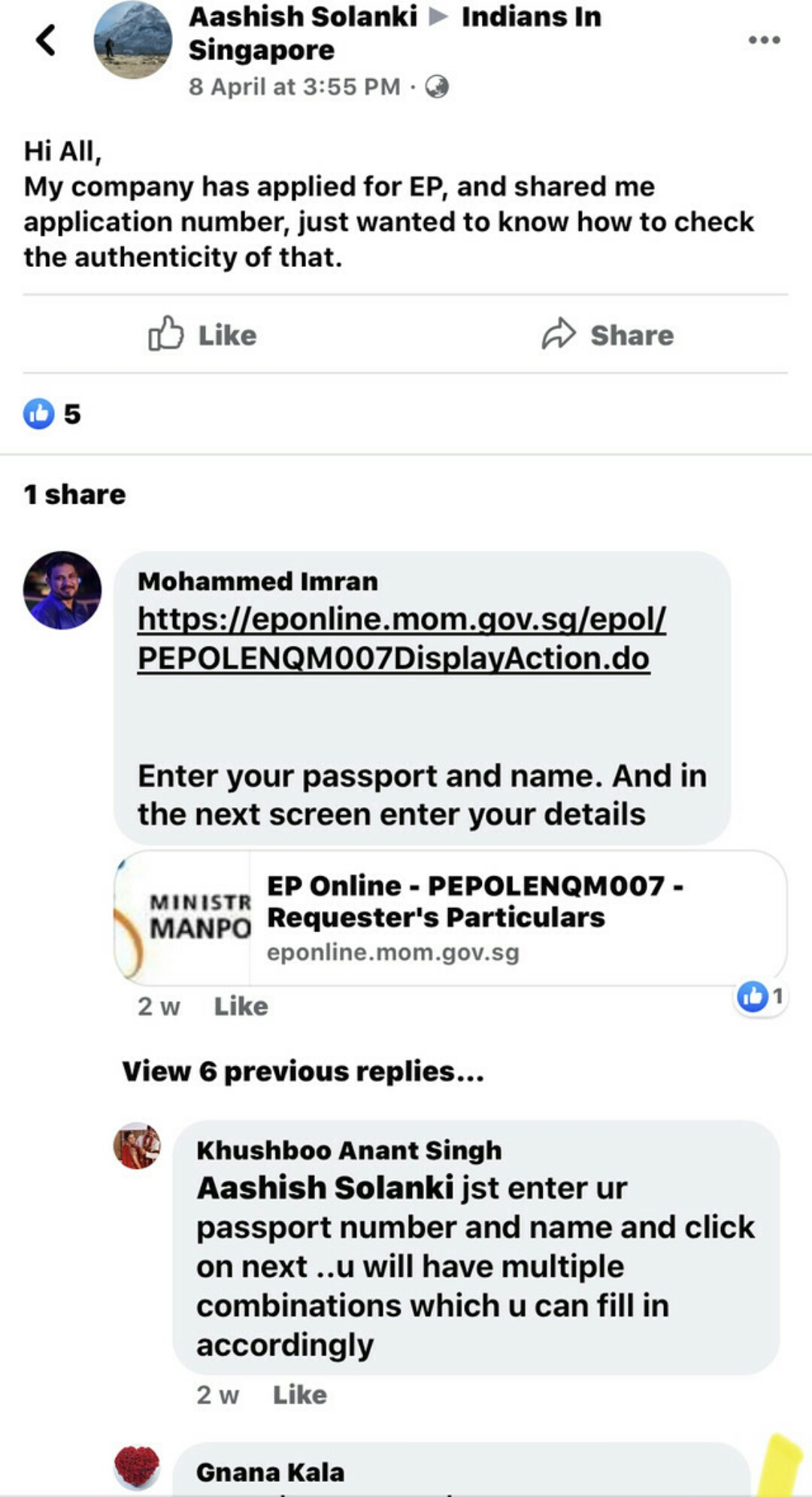Open the post's three-dot overflow menu

pyautogui.click(x=764, y=40)
